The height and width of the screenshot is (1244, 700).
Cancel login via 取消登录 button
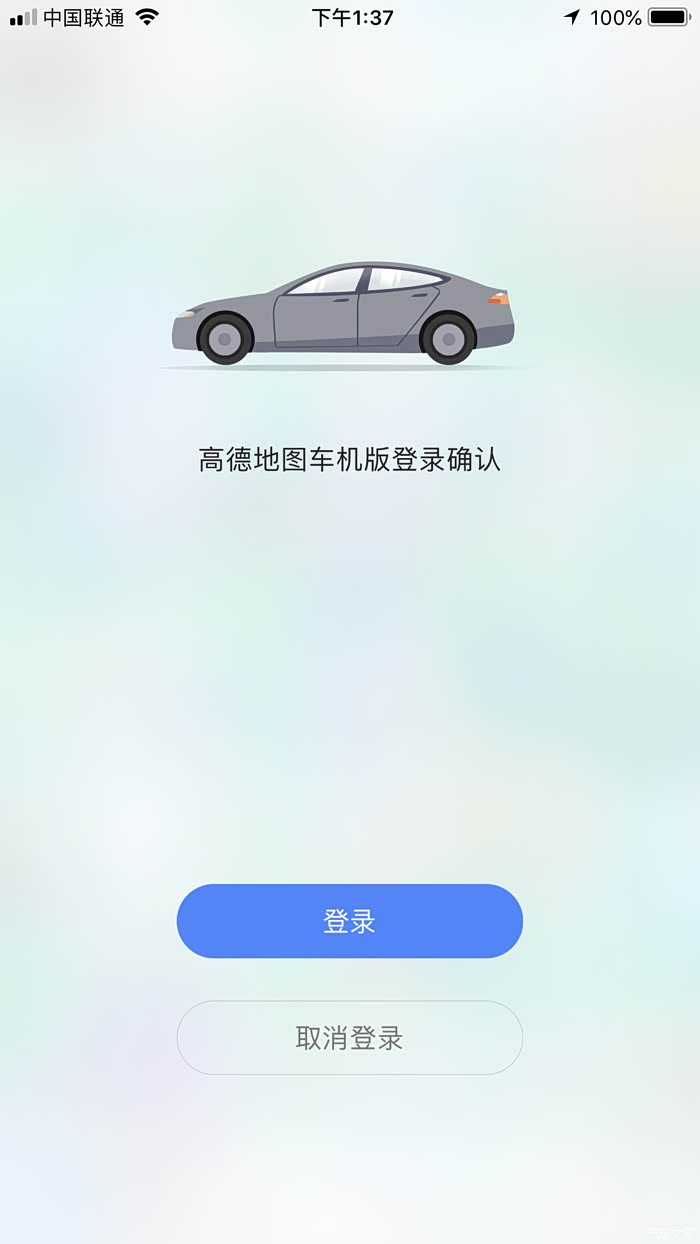[x=349, y=1038]
